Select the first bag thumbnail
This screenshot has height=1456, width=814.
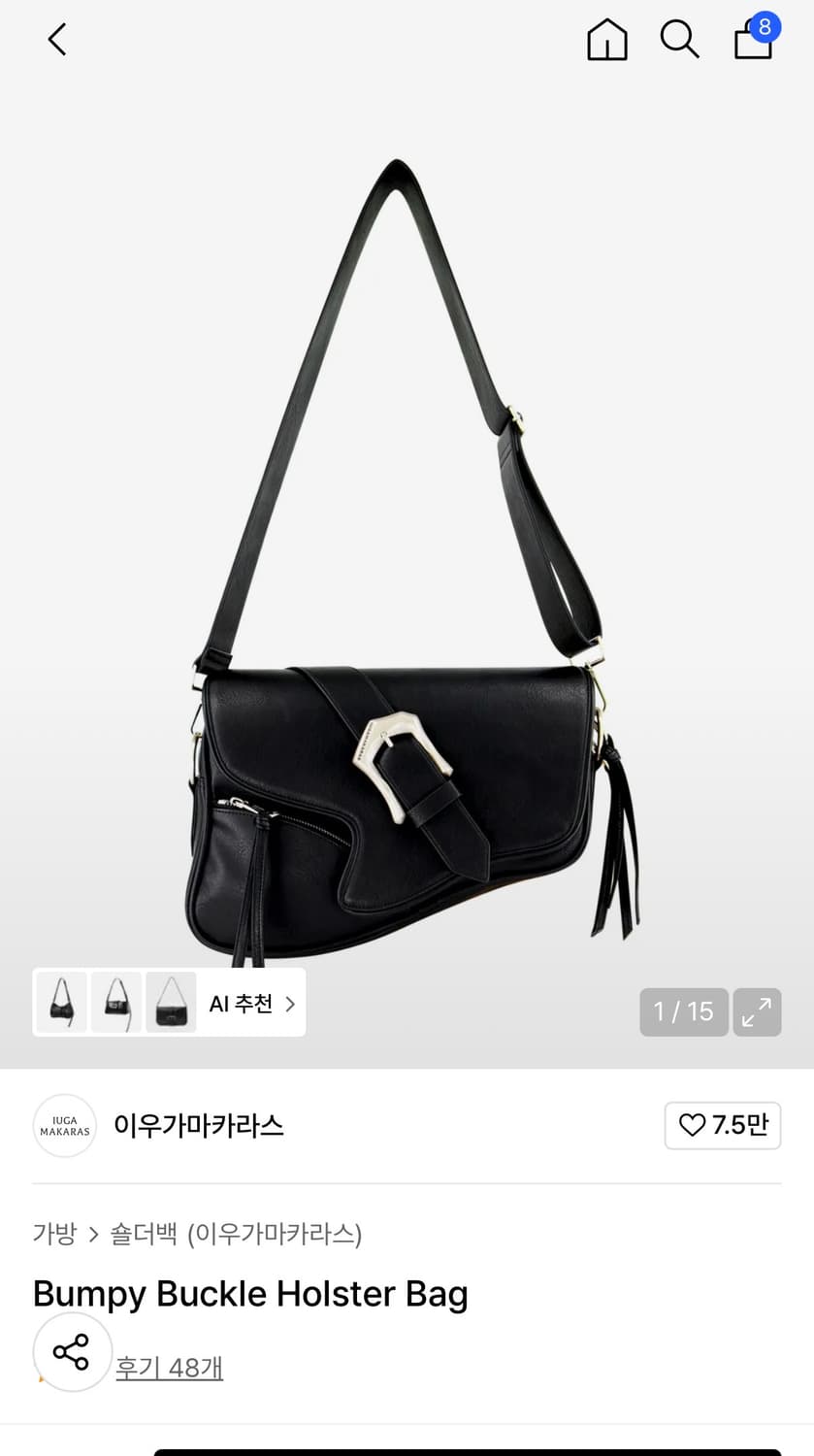coord(60,1003)
